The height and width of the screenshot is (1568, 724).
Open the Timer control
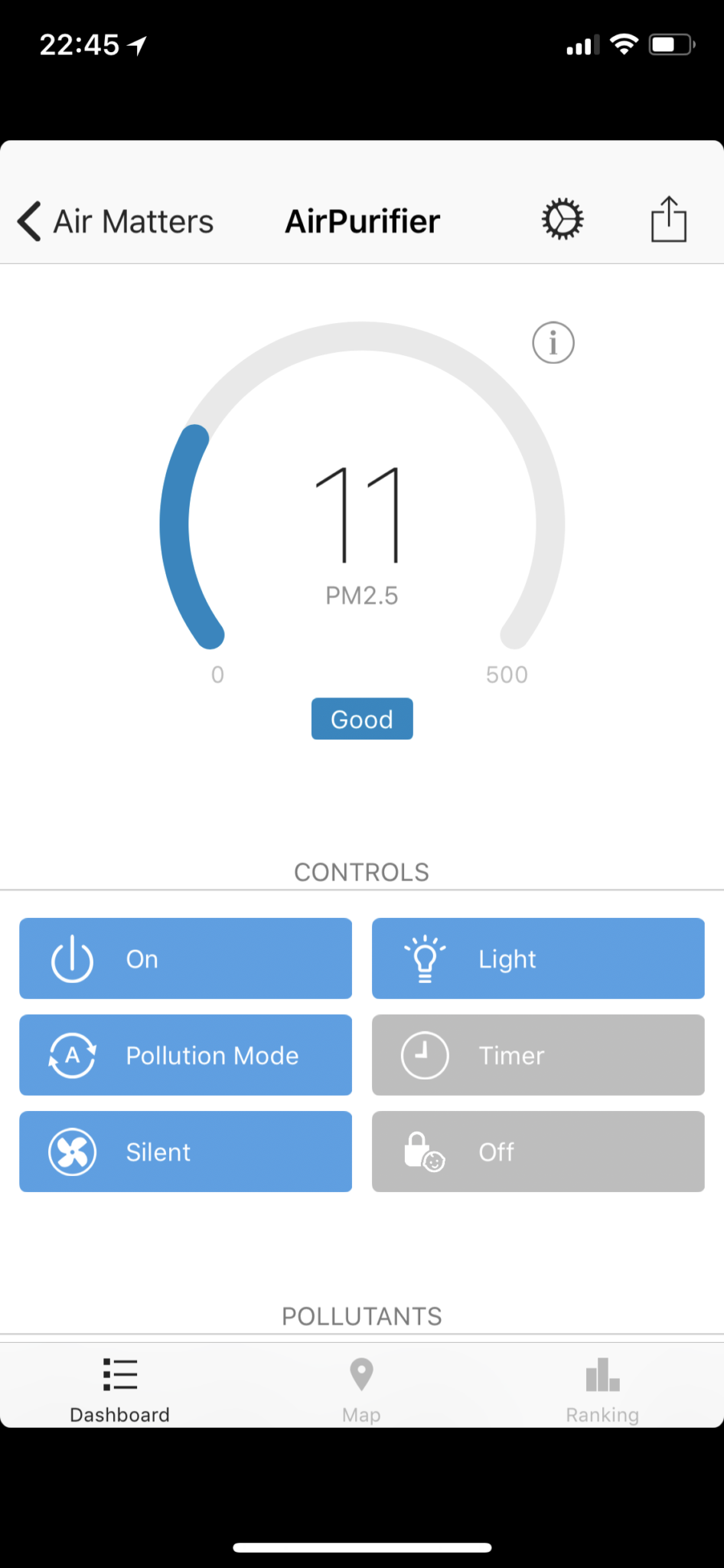click(x=538, y=1055)
